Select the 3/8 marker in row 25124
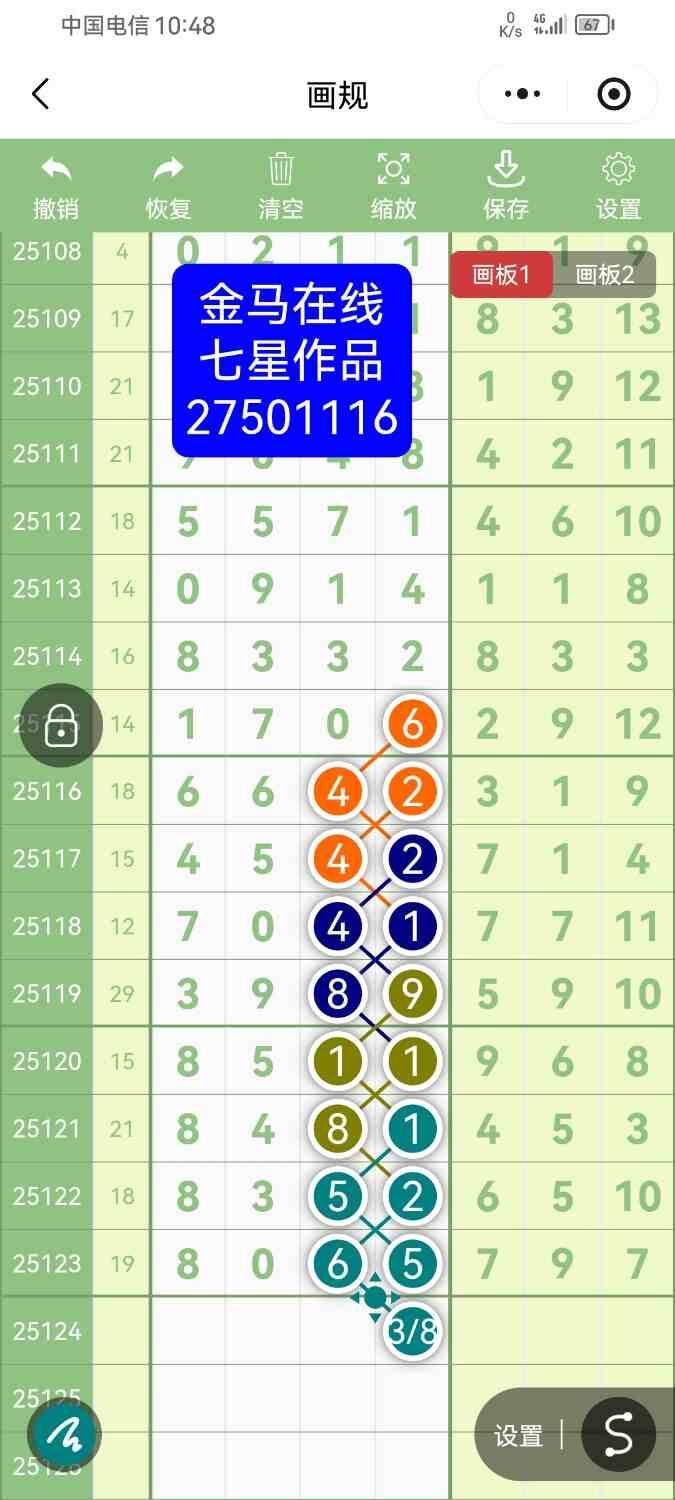The height and width of the screenshot is (1500, 675). pyautogui.click(x=413, y=1332)
